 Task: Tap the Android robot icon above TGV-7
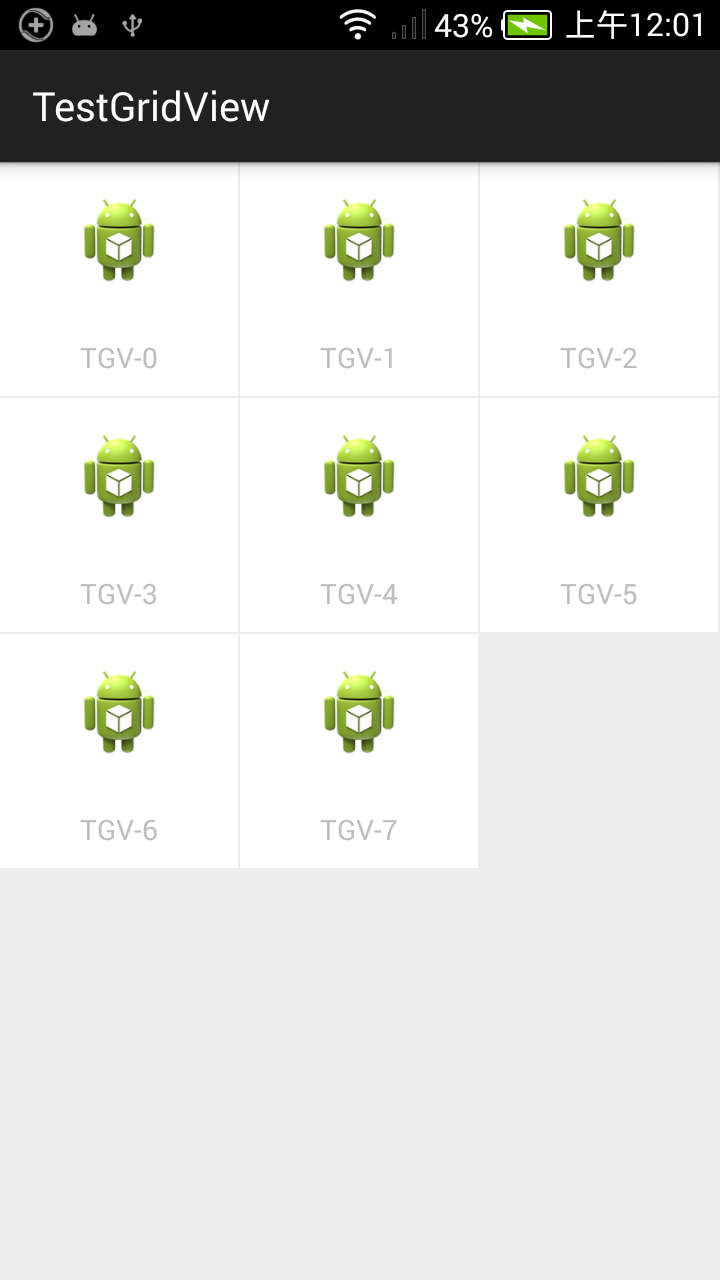tap(359, 713)
